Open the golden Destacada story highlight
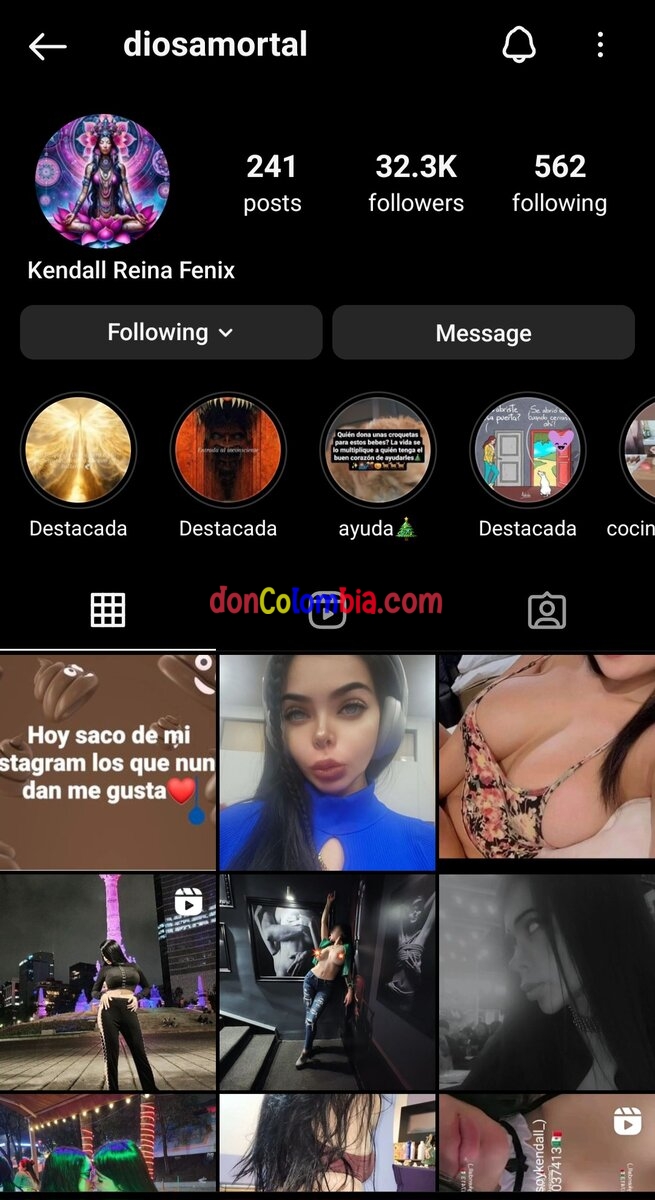 (x=78, y=451)
